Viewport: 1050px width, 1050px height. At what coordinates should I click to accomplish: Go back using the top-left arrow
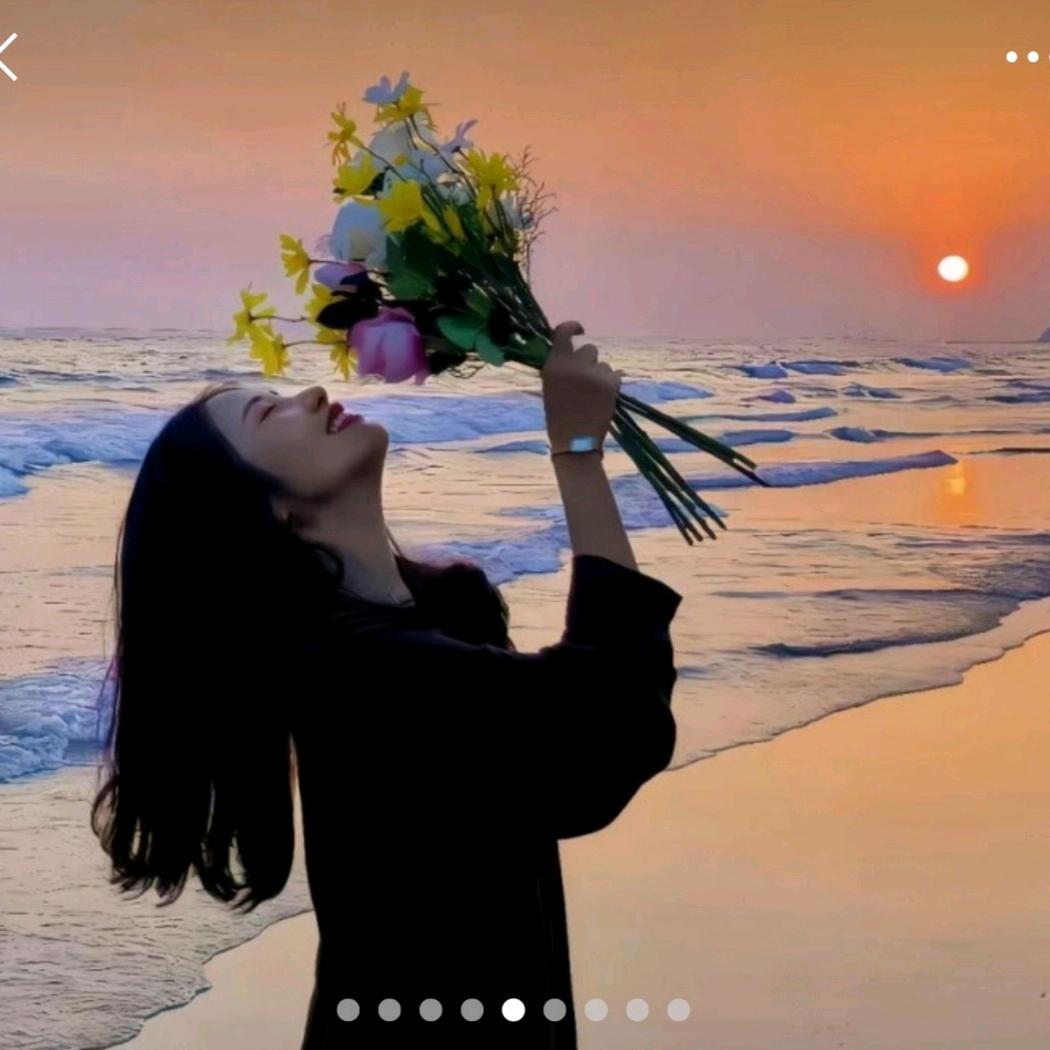[8, 57]
